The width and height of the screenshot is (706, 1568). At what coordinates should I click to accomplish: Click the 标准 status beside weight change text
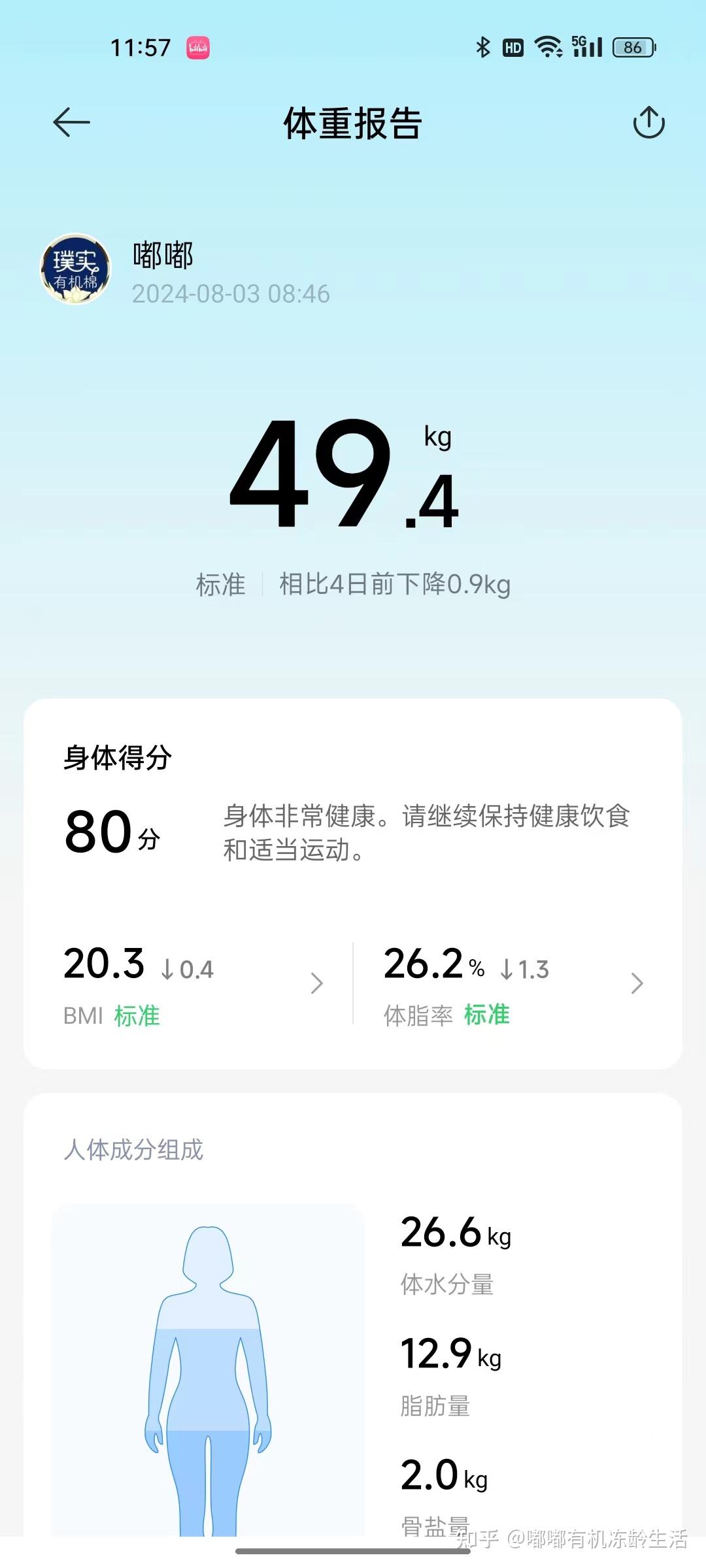point(220,585)
